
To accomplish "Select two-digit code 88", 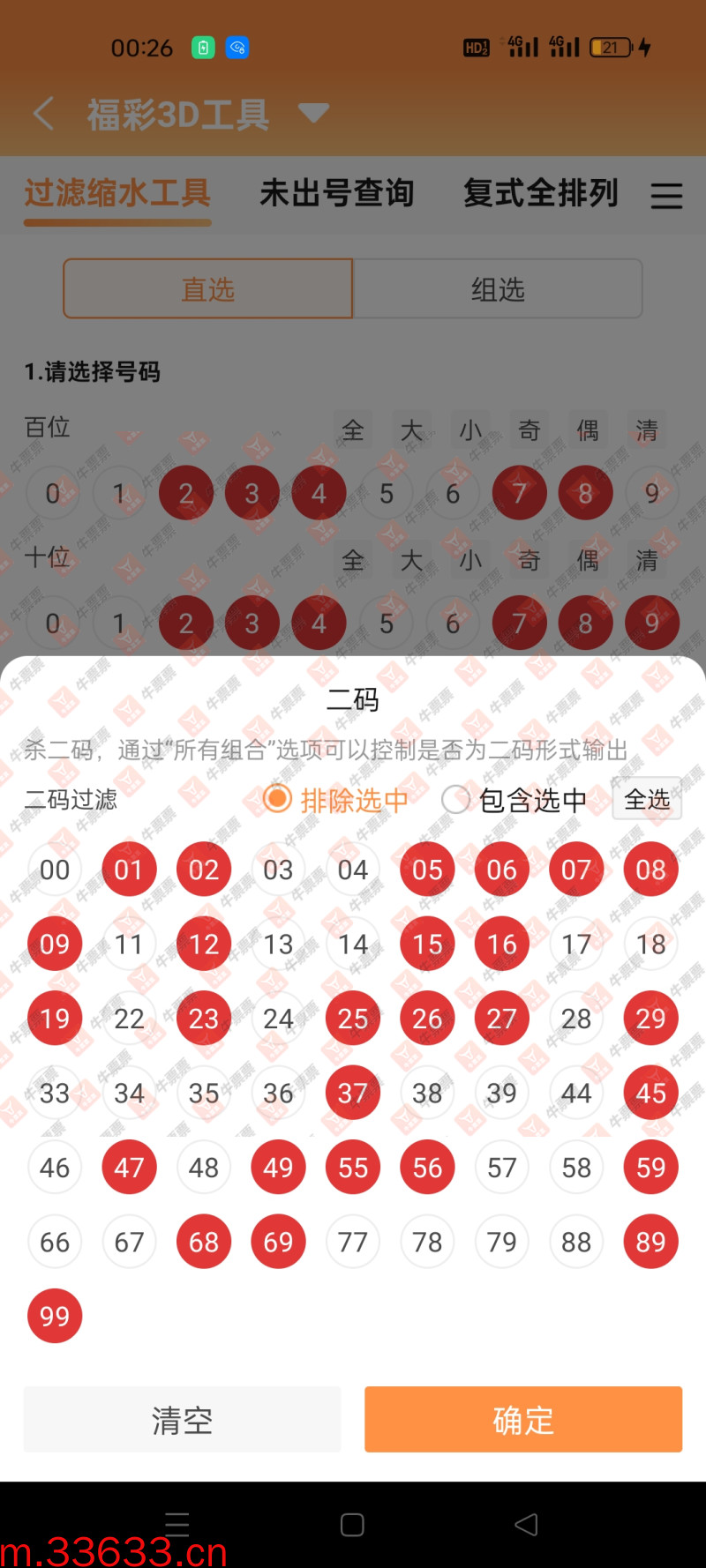I will (576, 1242).
